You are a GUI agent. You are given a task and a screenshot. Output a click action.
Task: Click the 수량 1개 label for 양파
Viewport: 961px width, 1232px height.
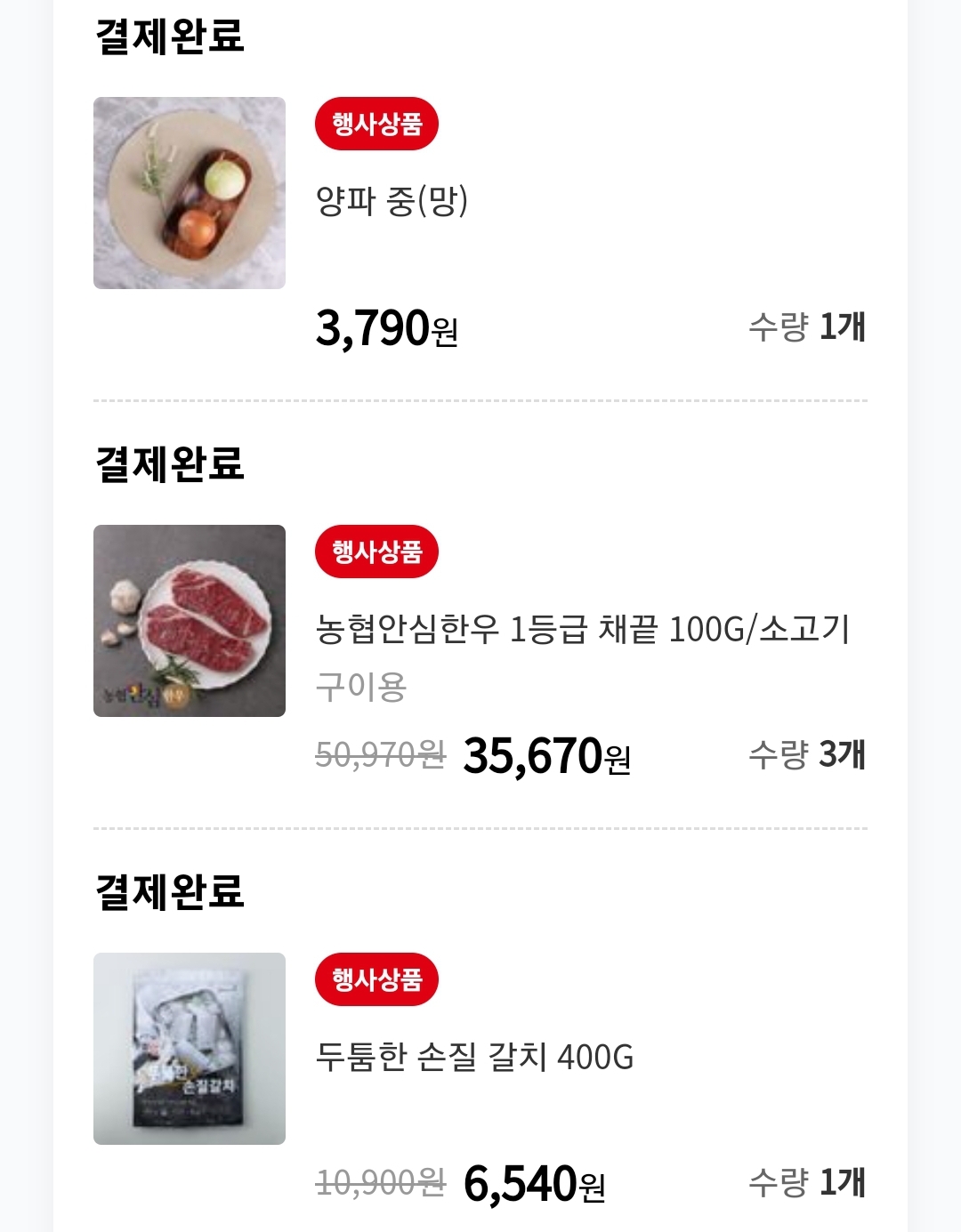click(x=805, y=329)
